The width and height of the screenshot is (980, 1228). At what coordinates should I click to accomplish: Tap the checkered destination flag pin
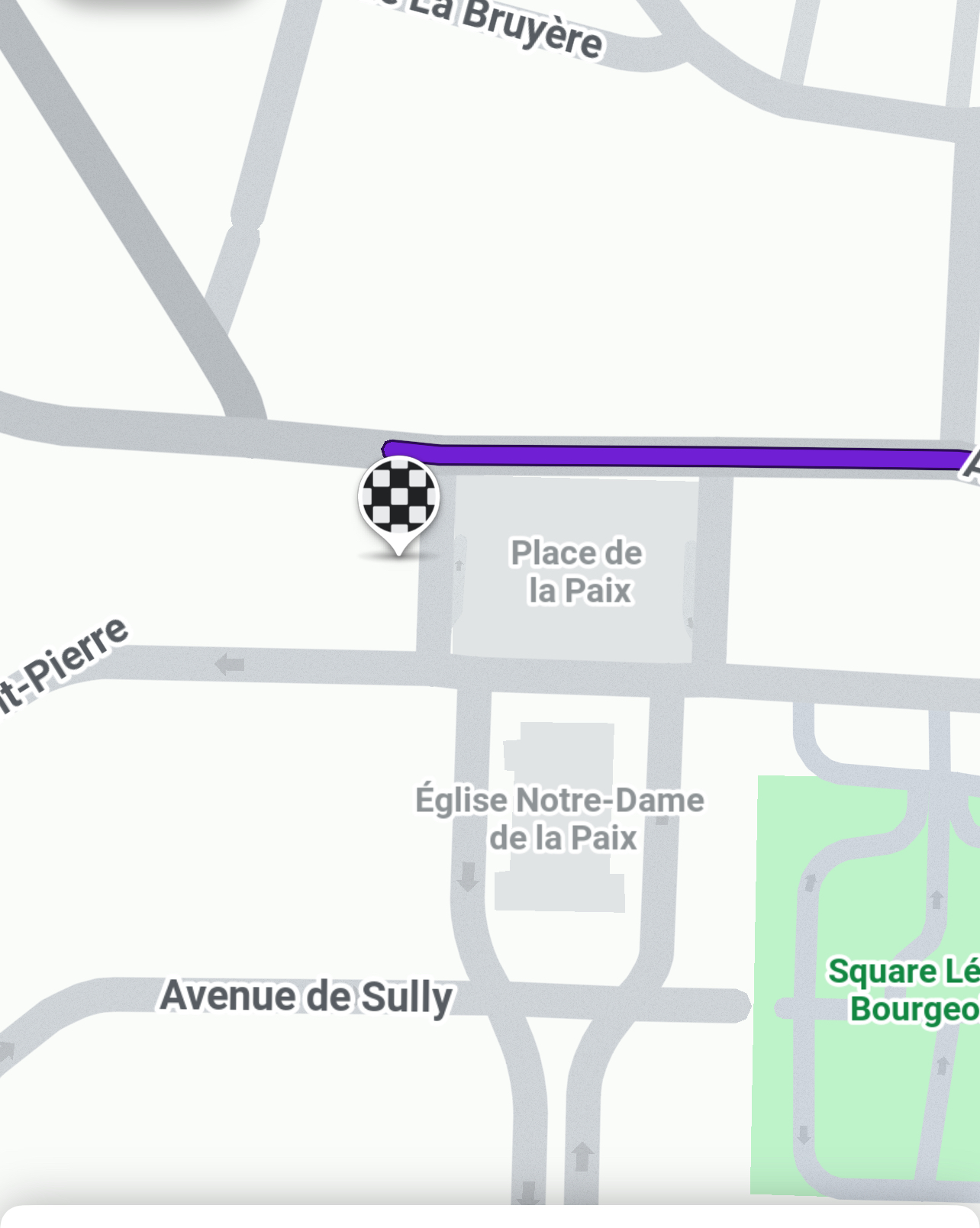tap(398, 497)
